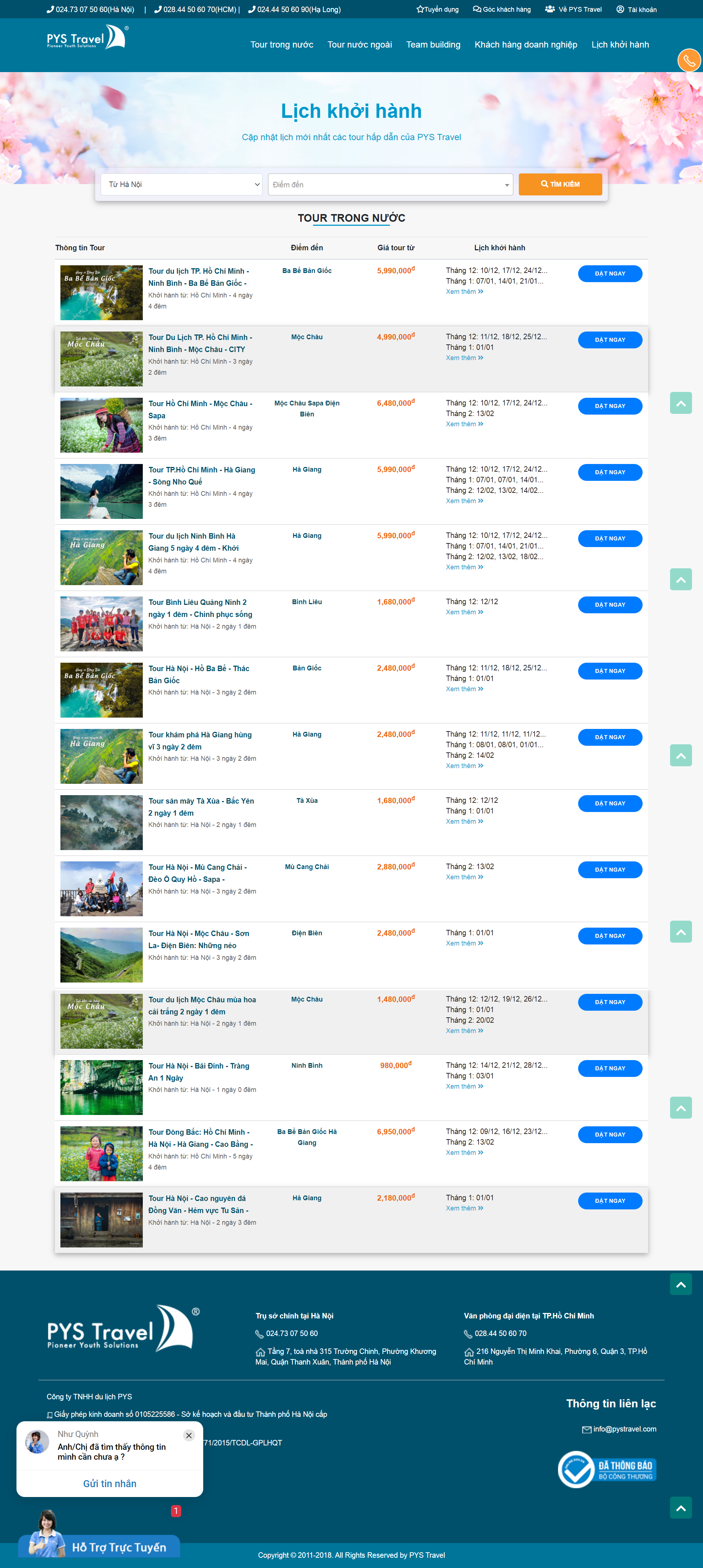Viewport: 703px width, 1568px height.
Task: Book Tour Hà Nội - Bái Đính - Tràng An
Action: [x=610, y=1068]
